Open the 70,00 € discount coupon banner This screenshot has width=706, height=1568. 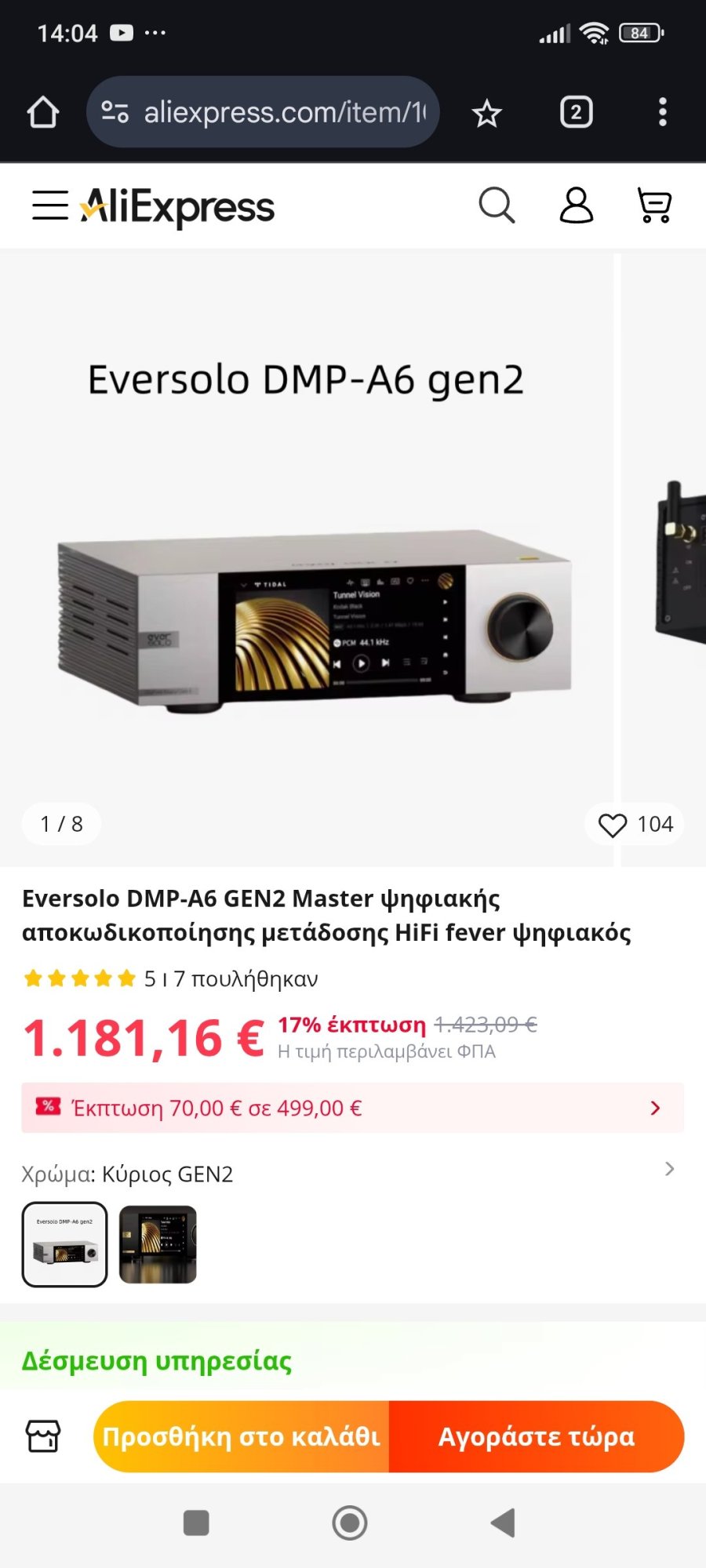point(352,1108)
